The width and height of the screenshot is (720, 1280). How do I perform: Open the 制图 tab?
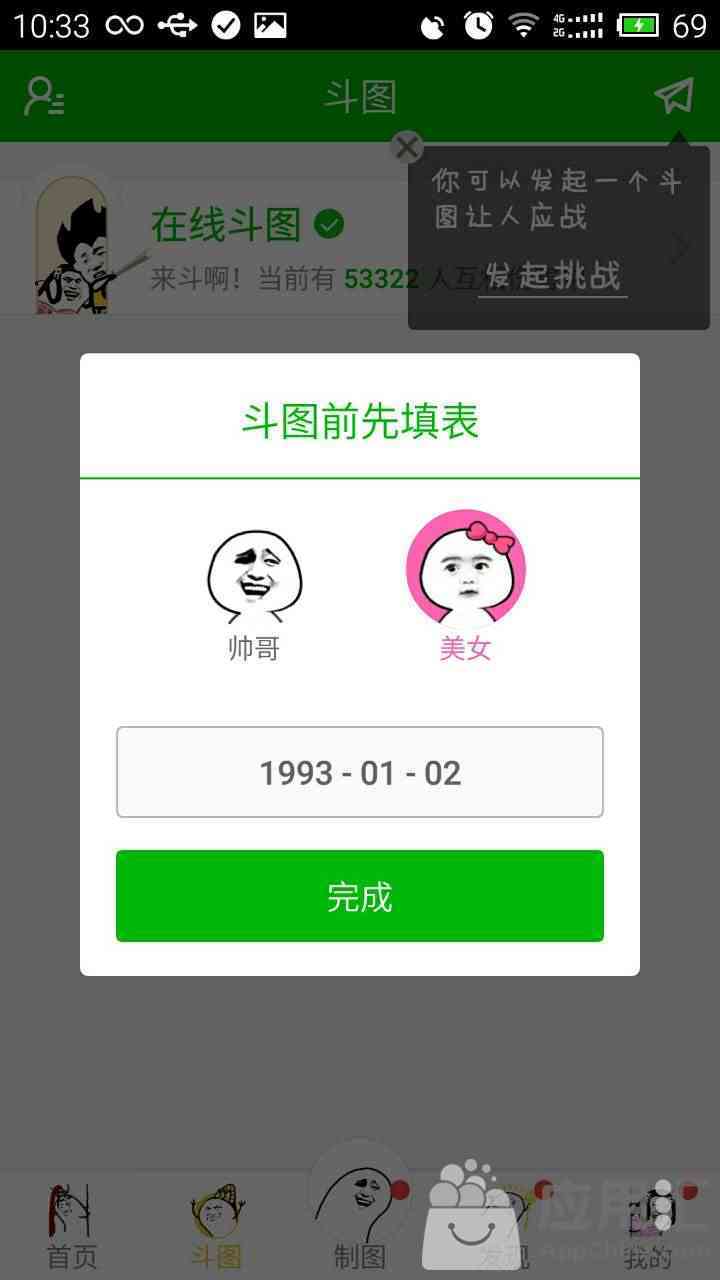[360, 1215]
